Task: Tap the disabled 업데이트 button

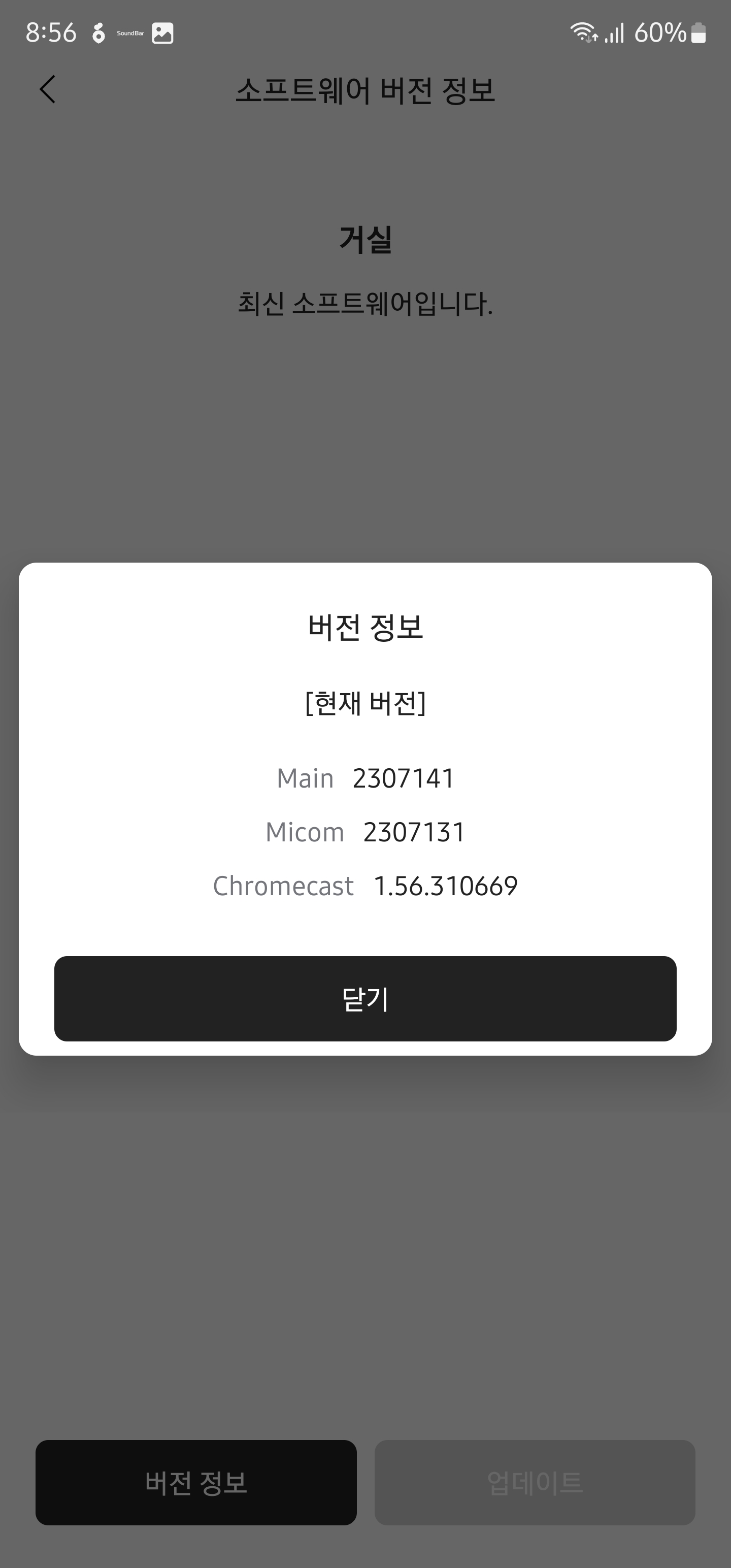Action: click(535, 1482)
